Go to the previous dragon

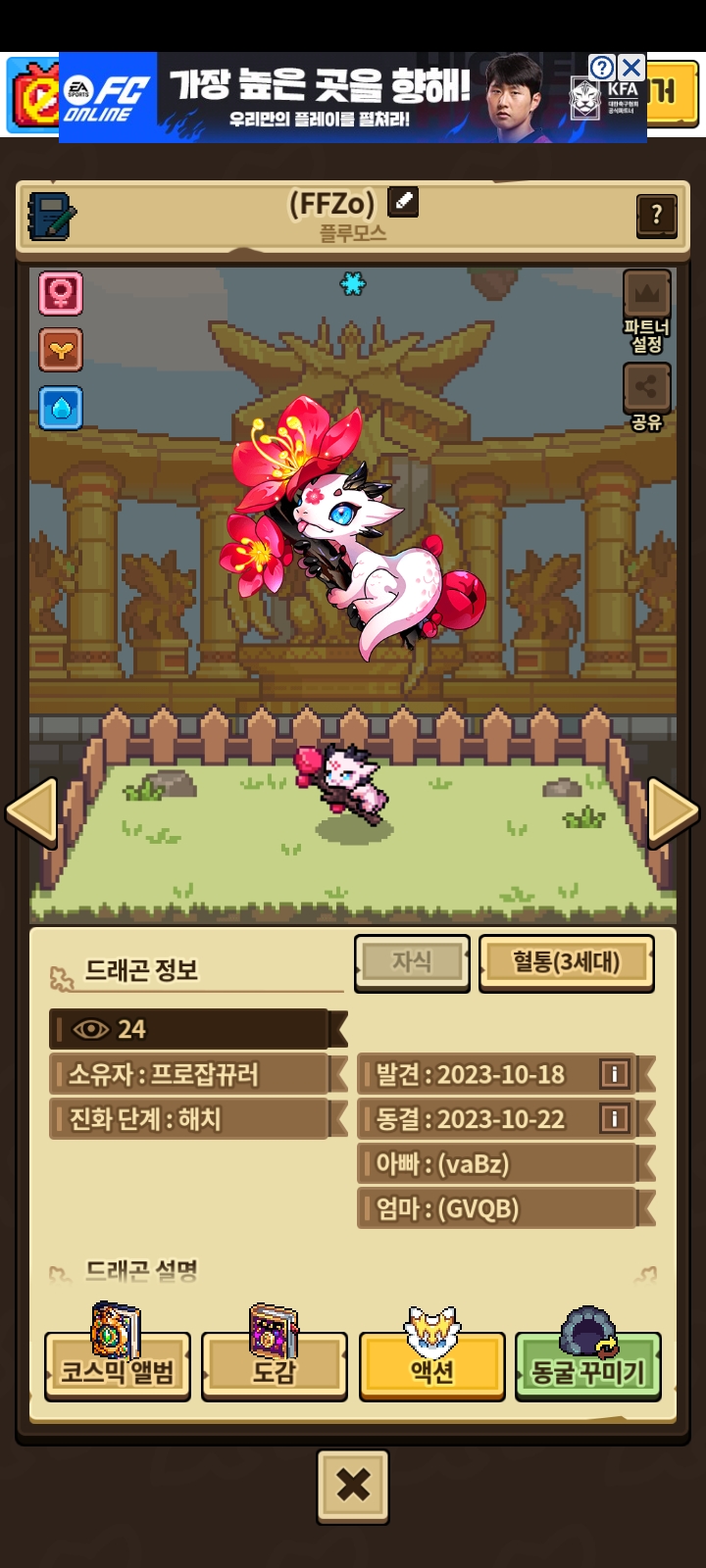click(x=32, y=812)
